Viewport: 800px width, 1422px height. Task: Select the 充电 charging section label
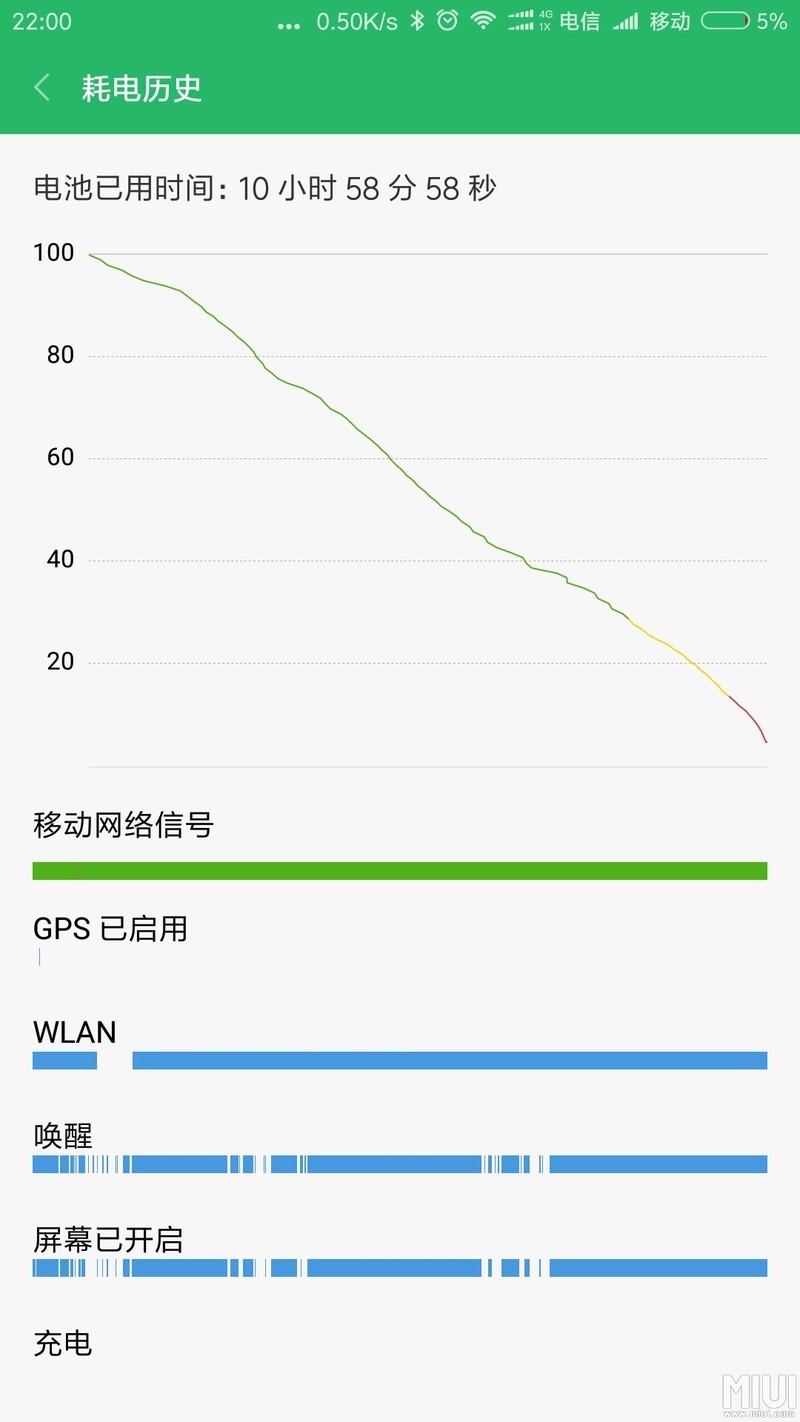coord(62,1345)
